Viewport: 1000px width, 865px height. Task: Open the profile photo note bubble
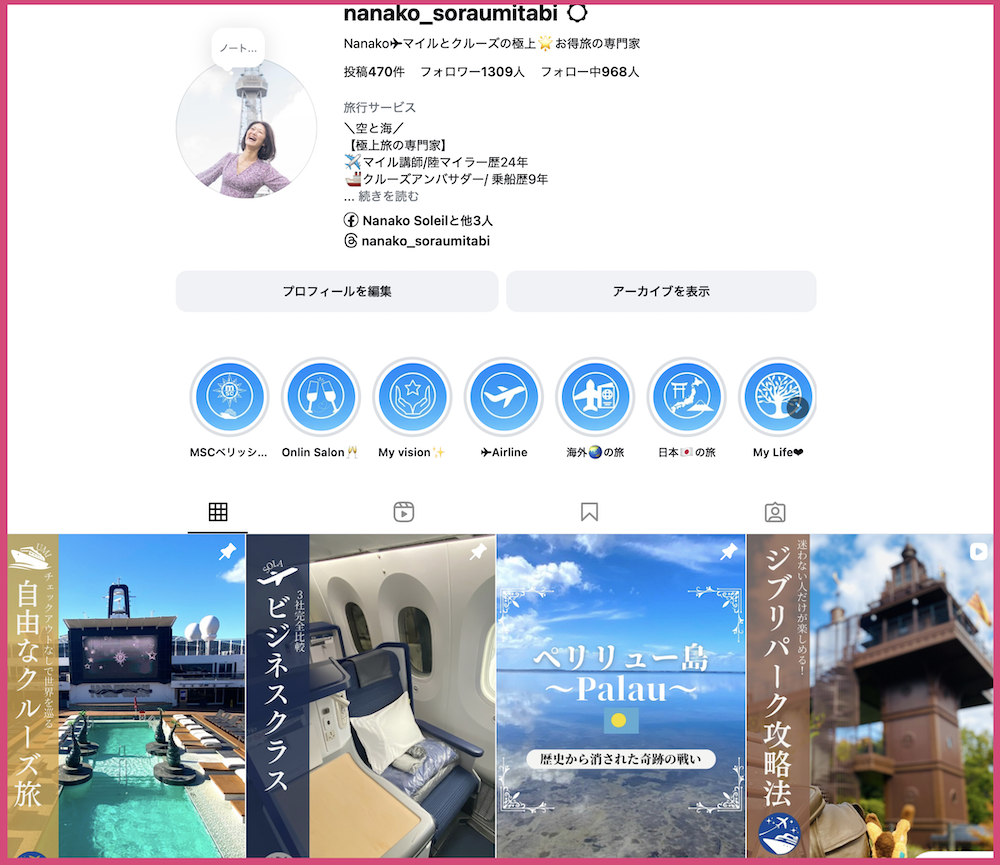point(238,47)
